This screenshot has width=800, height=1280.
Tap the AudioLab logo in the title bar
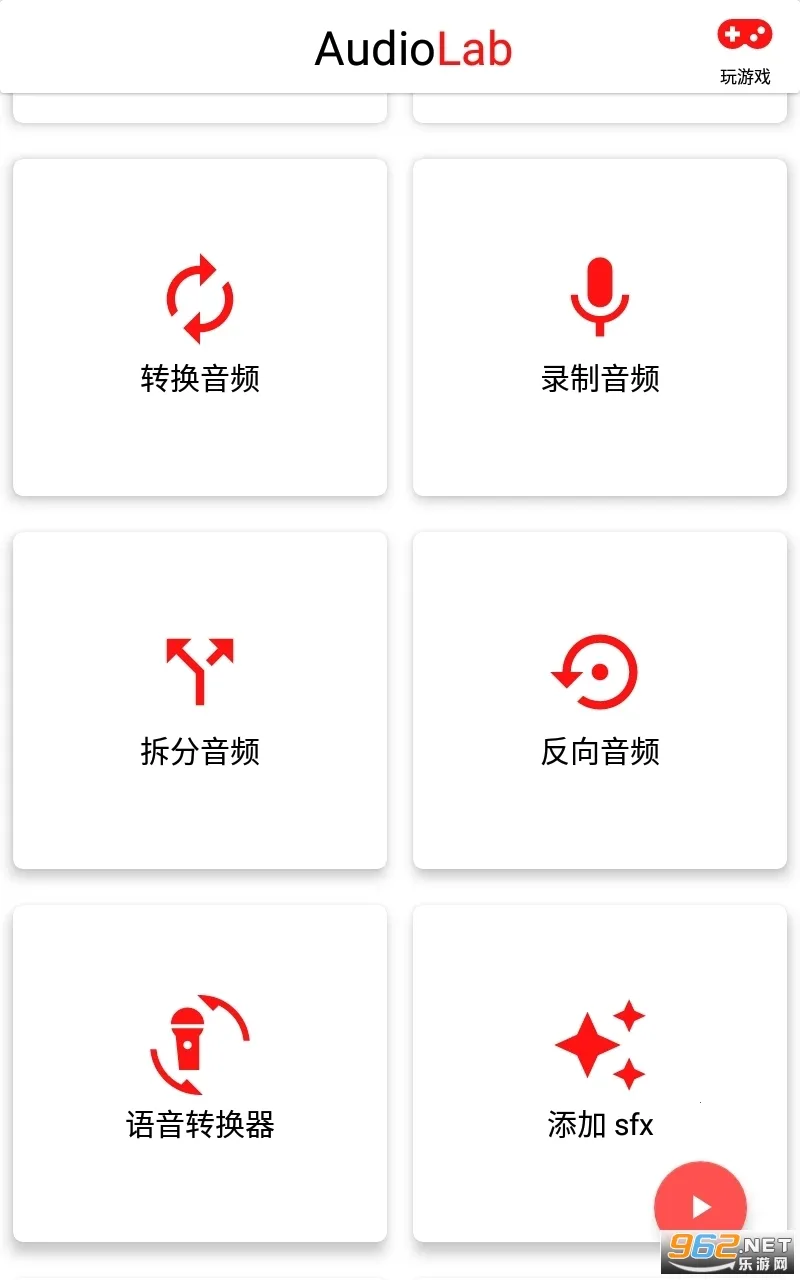414,47
